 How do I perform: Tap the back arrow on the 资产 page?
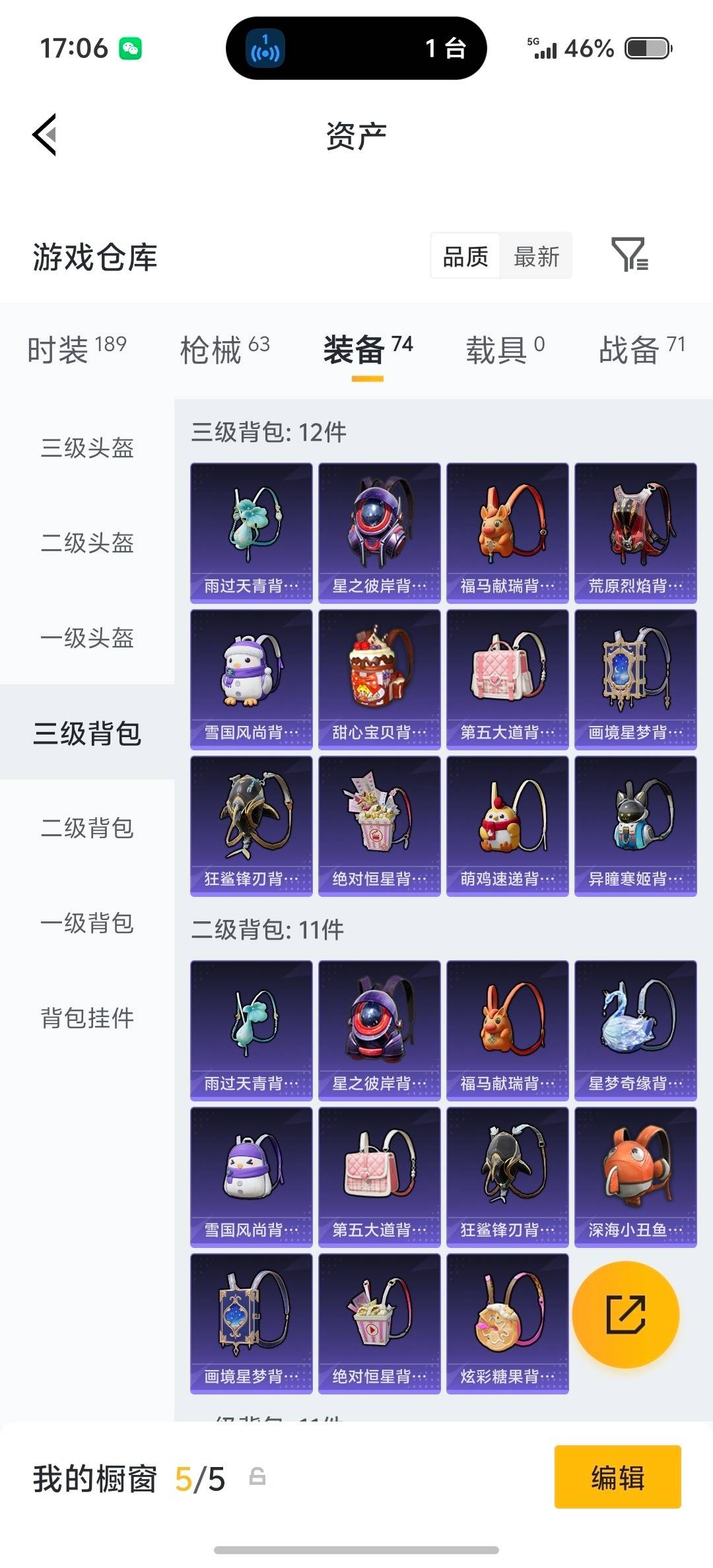pos(44,134)
